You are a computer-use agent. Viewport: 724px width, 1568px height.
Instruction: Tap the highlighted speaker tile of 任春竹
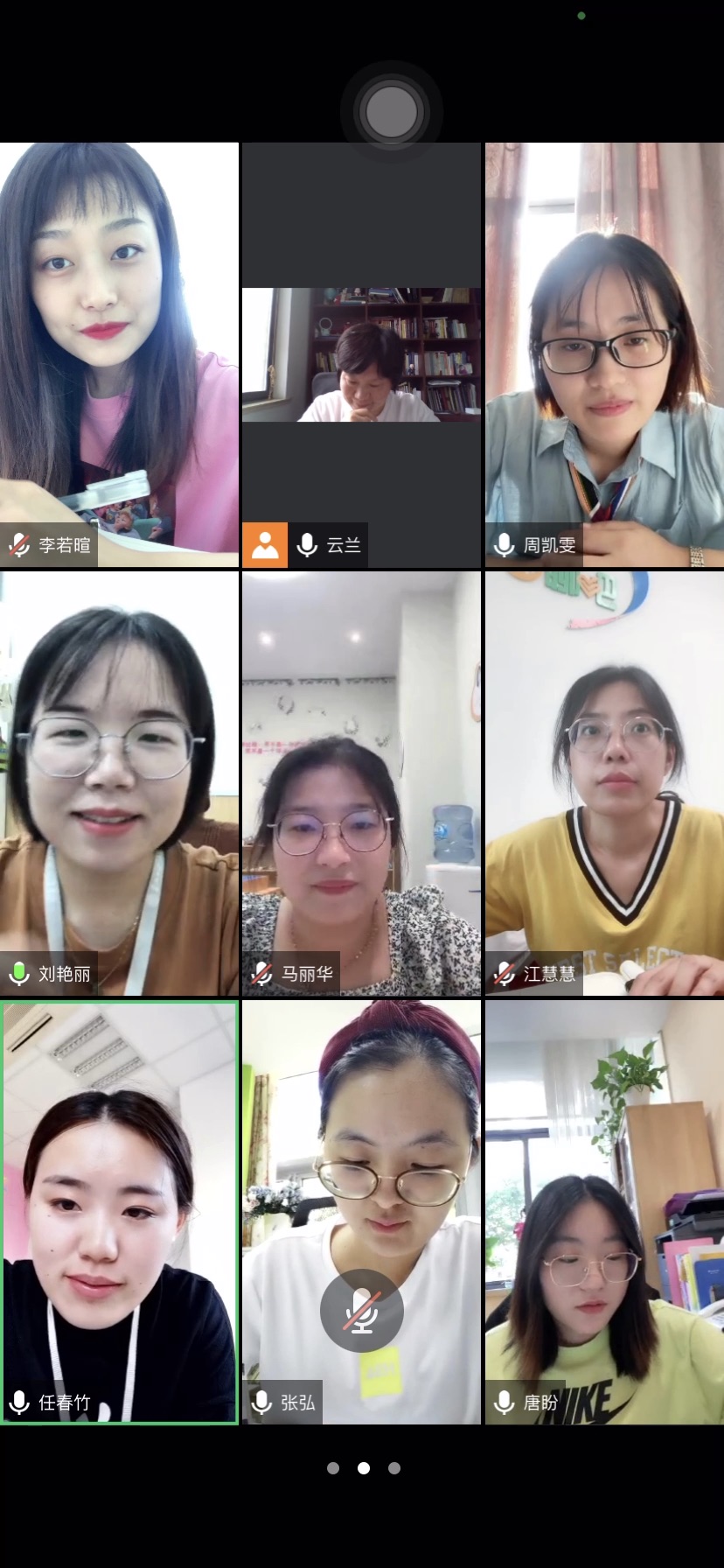[119, 1212]
